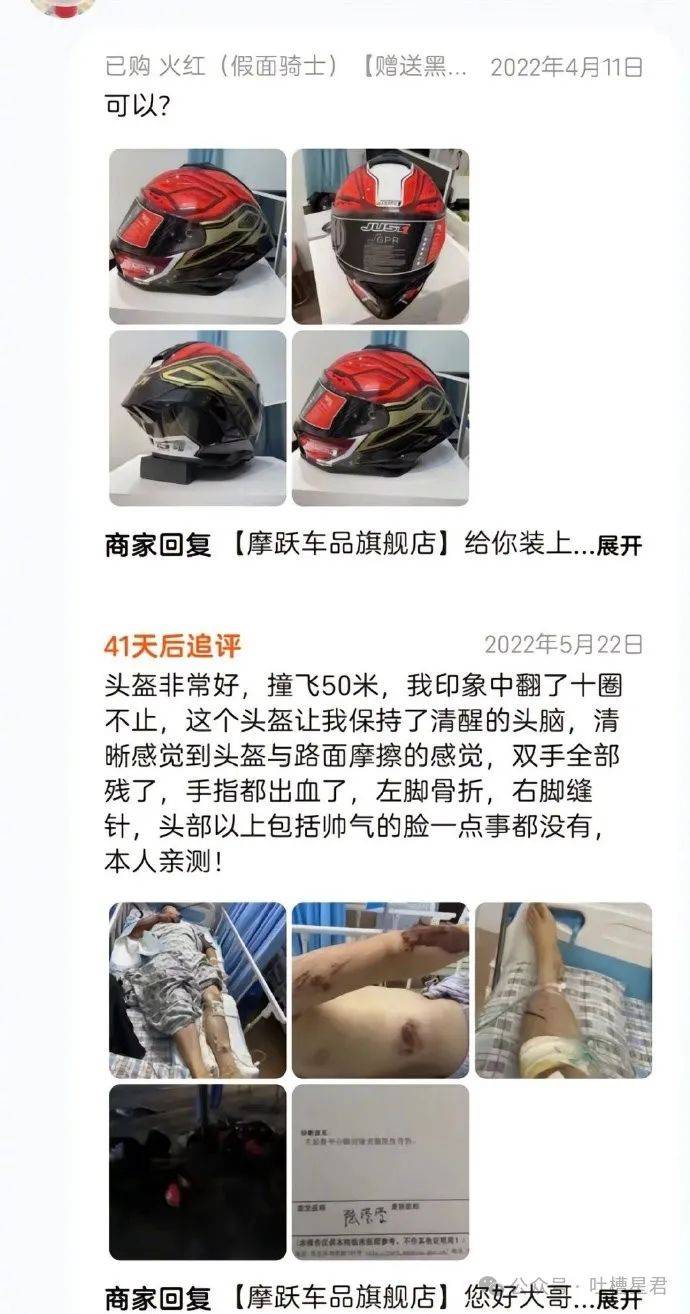690x1314 pixels.
Task: Open the medical diagnosis document photo
Action: [380, 1172]
